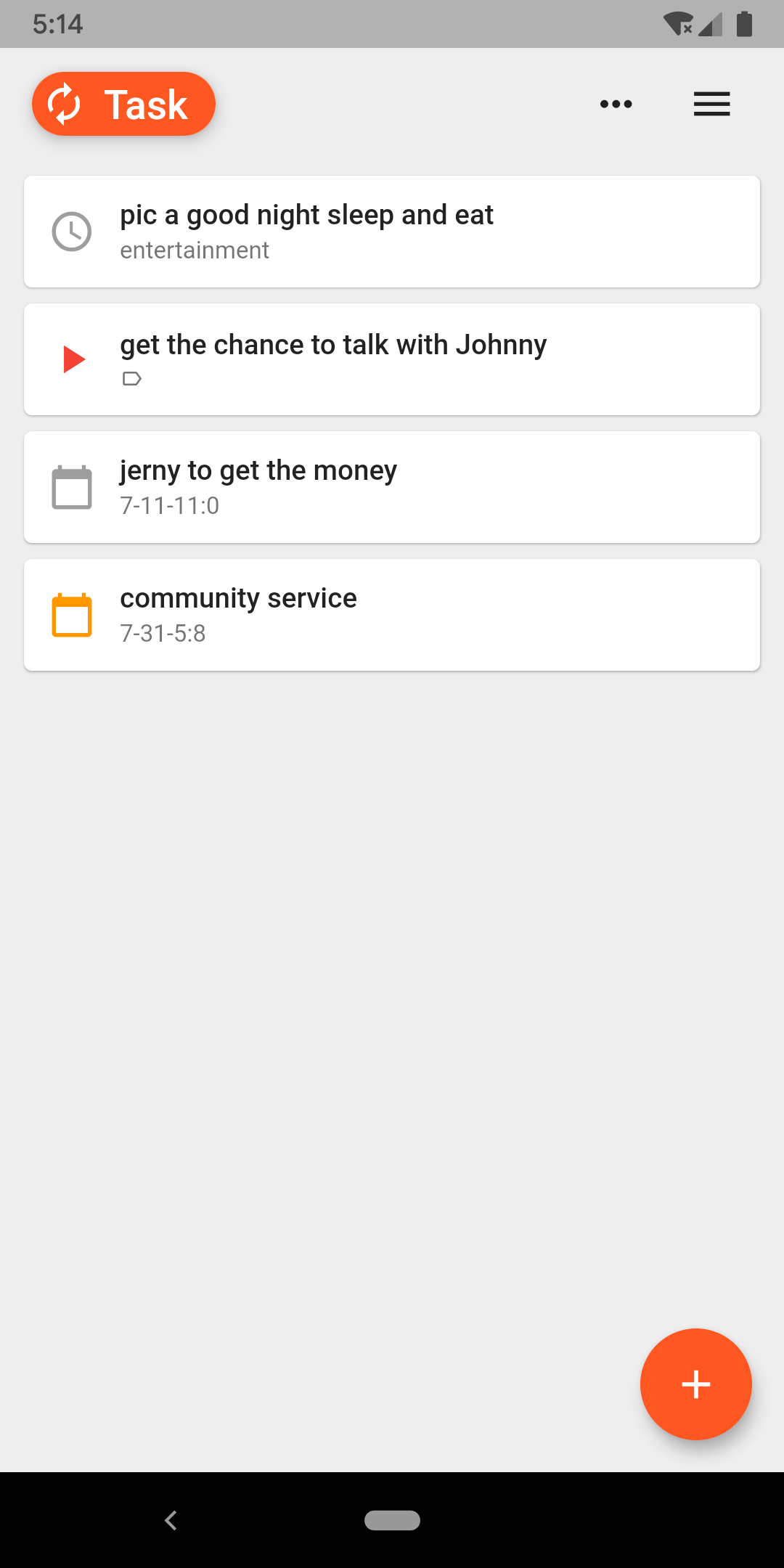Tap the red play icon on Johnny task
Screen dimensions: 784x1568
pos(73,359)
